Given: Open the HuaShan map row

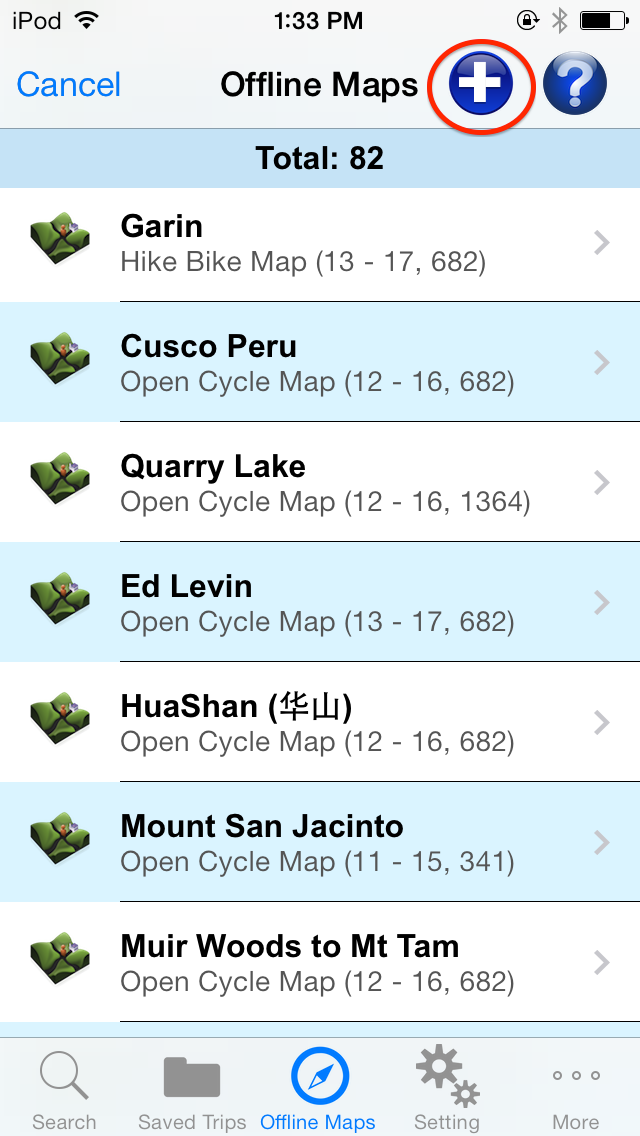Looking at the screenshot, I should [320, 722].
